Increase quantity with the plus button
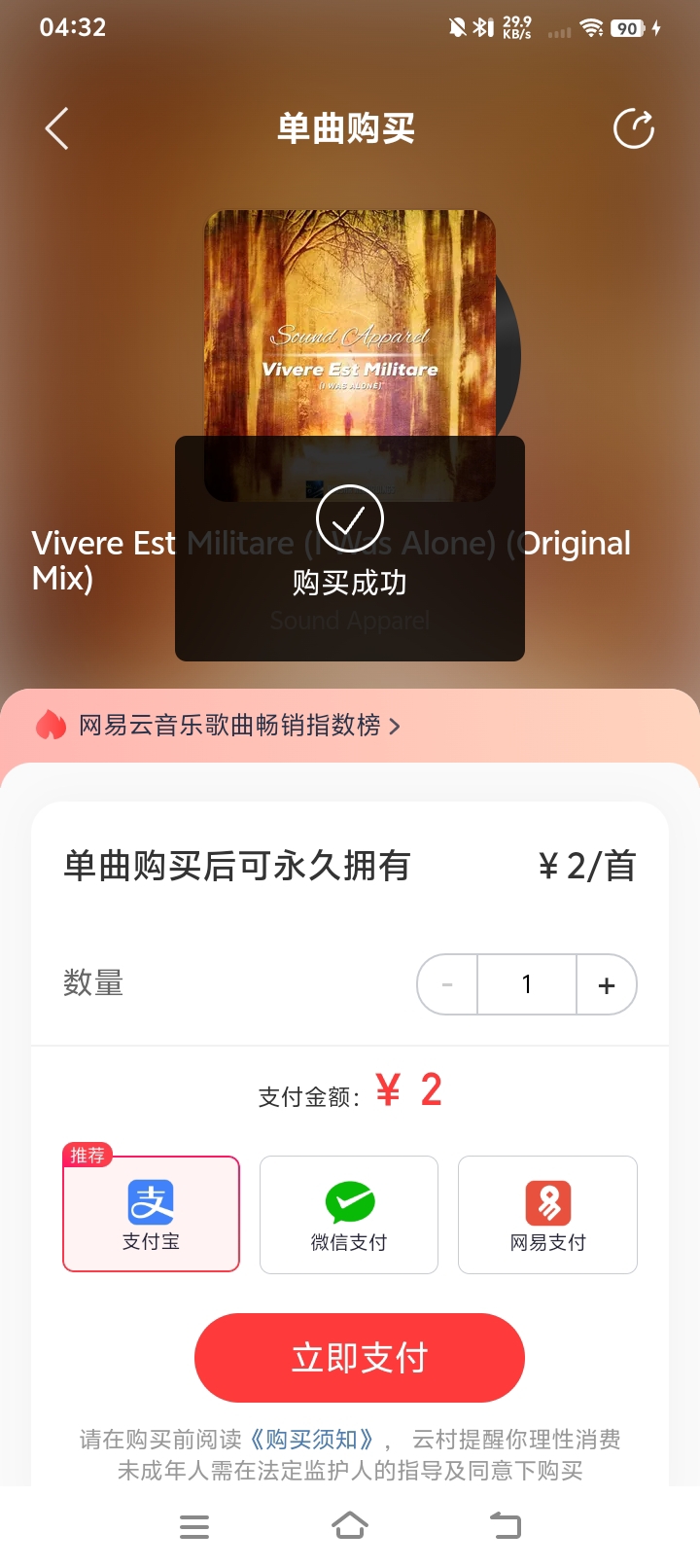Viewport: 700px width, 1568px height. (x=607, y=985)
